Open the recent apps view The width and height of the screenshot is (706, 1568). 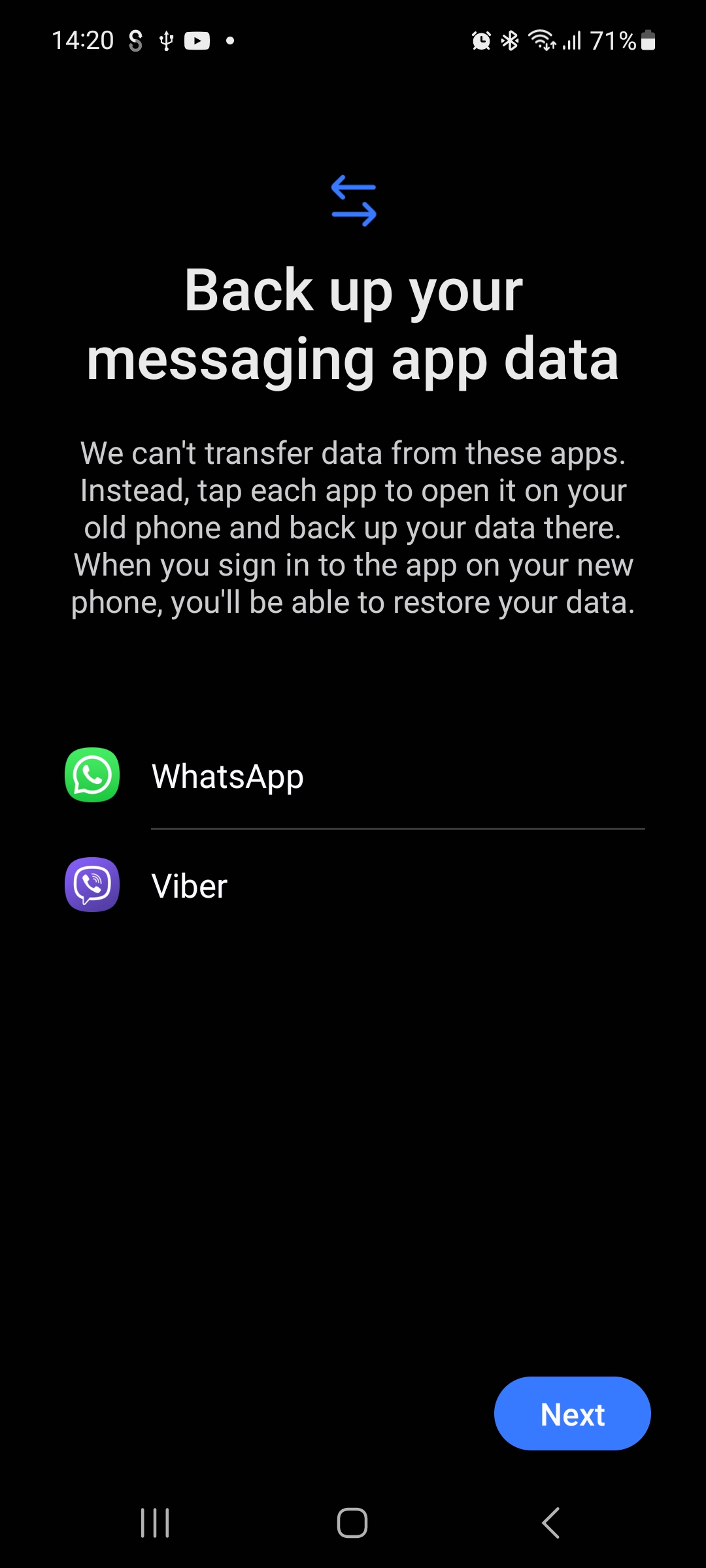[156, 1523]
